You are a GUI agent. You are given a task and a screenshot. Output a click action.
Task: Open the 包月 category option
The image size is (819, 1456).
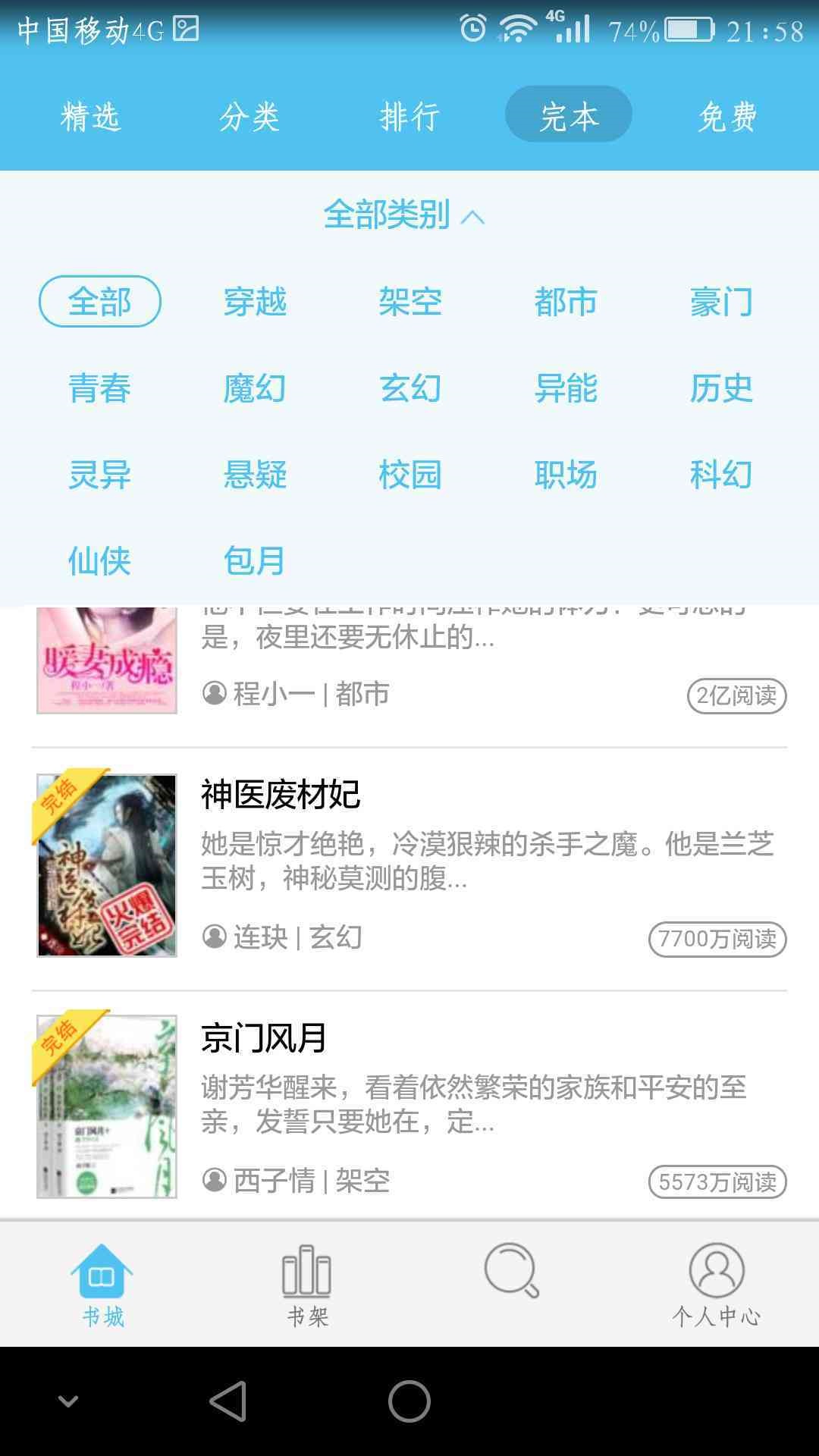click(x=256, y=562)
